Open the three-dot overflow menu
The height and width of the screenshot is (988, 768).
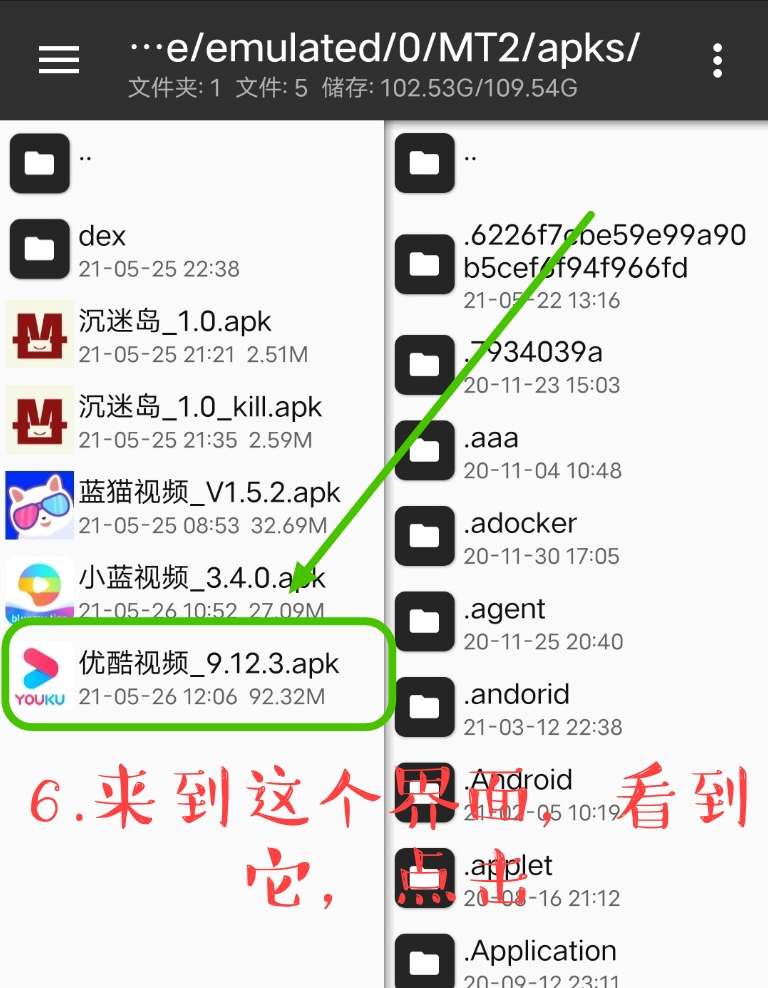717,60
